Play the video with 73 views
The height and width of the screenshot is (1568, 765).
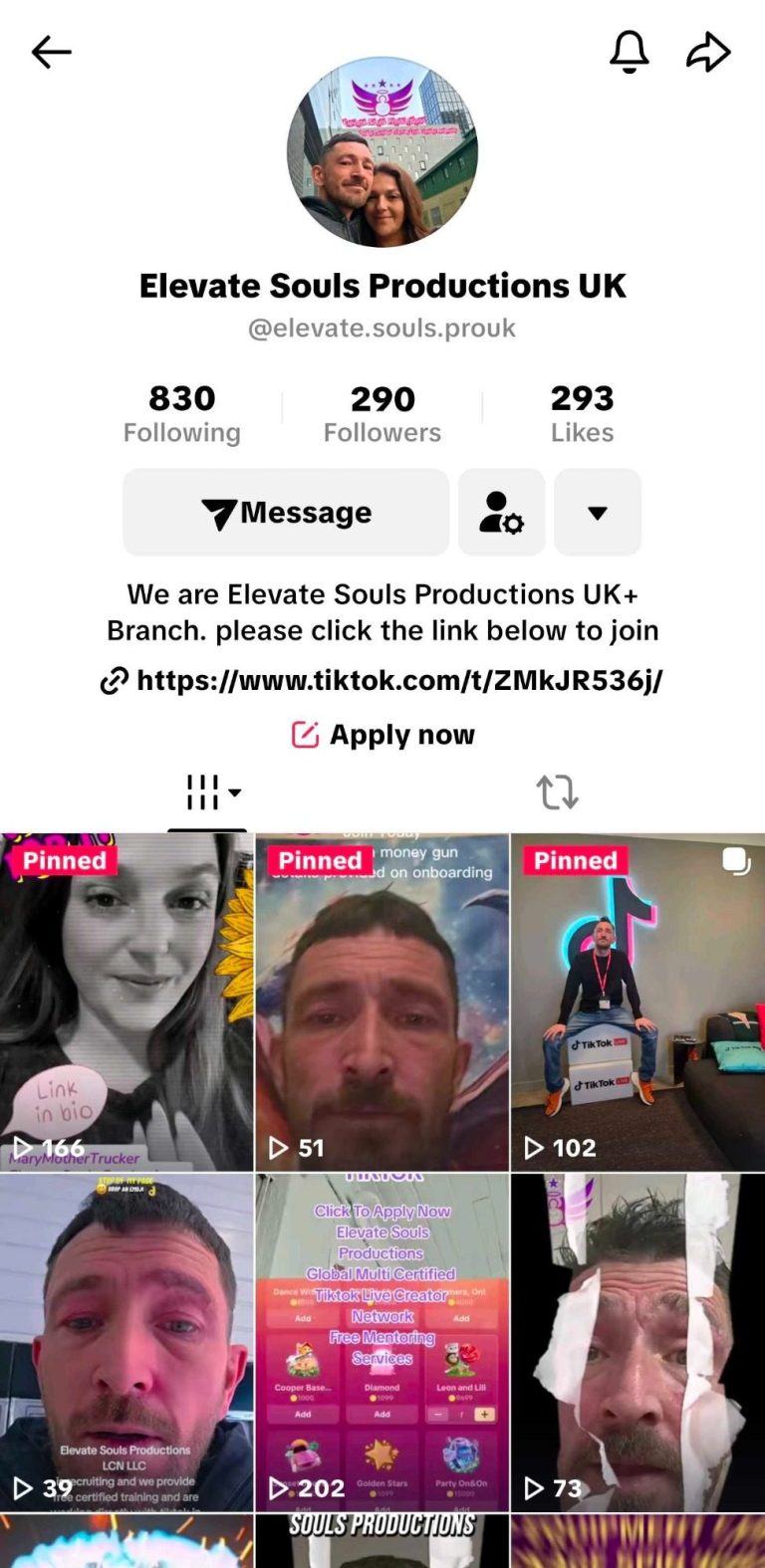pos(637,1342)
